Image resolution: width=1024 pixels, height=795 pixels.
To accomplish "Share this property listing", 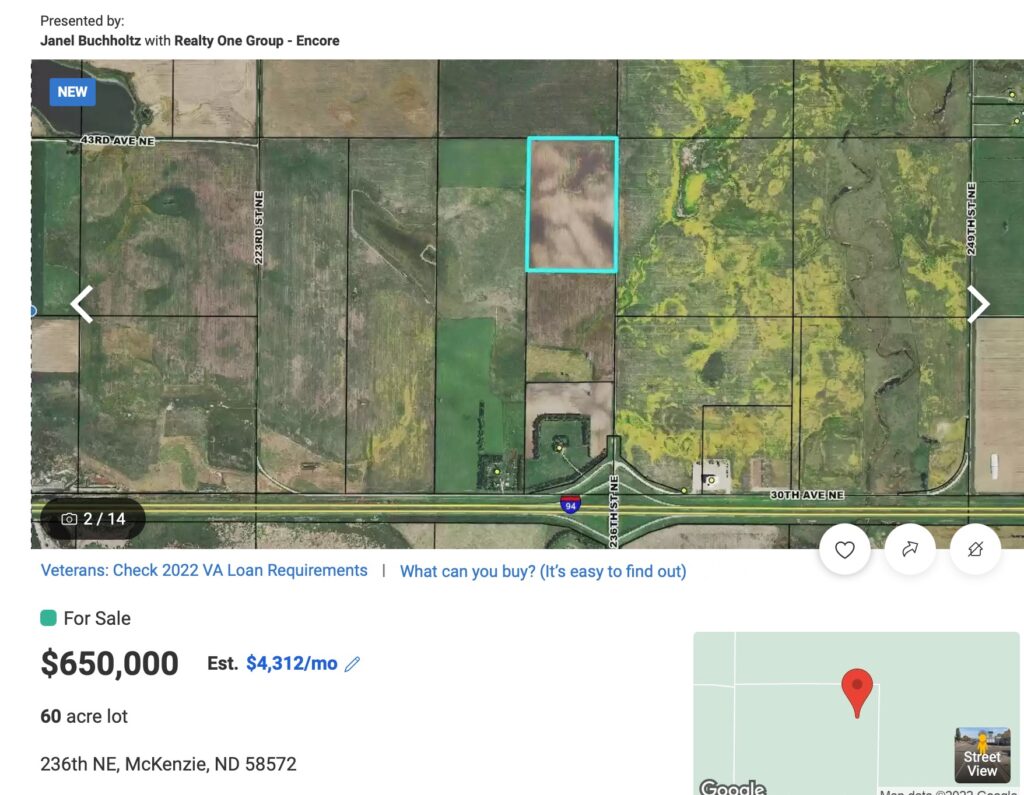I will coord(910,549).
